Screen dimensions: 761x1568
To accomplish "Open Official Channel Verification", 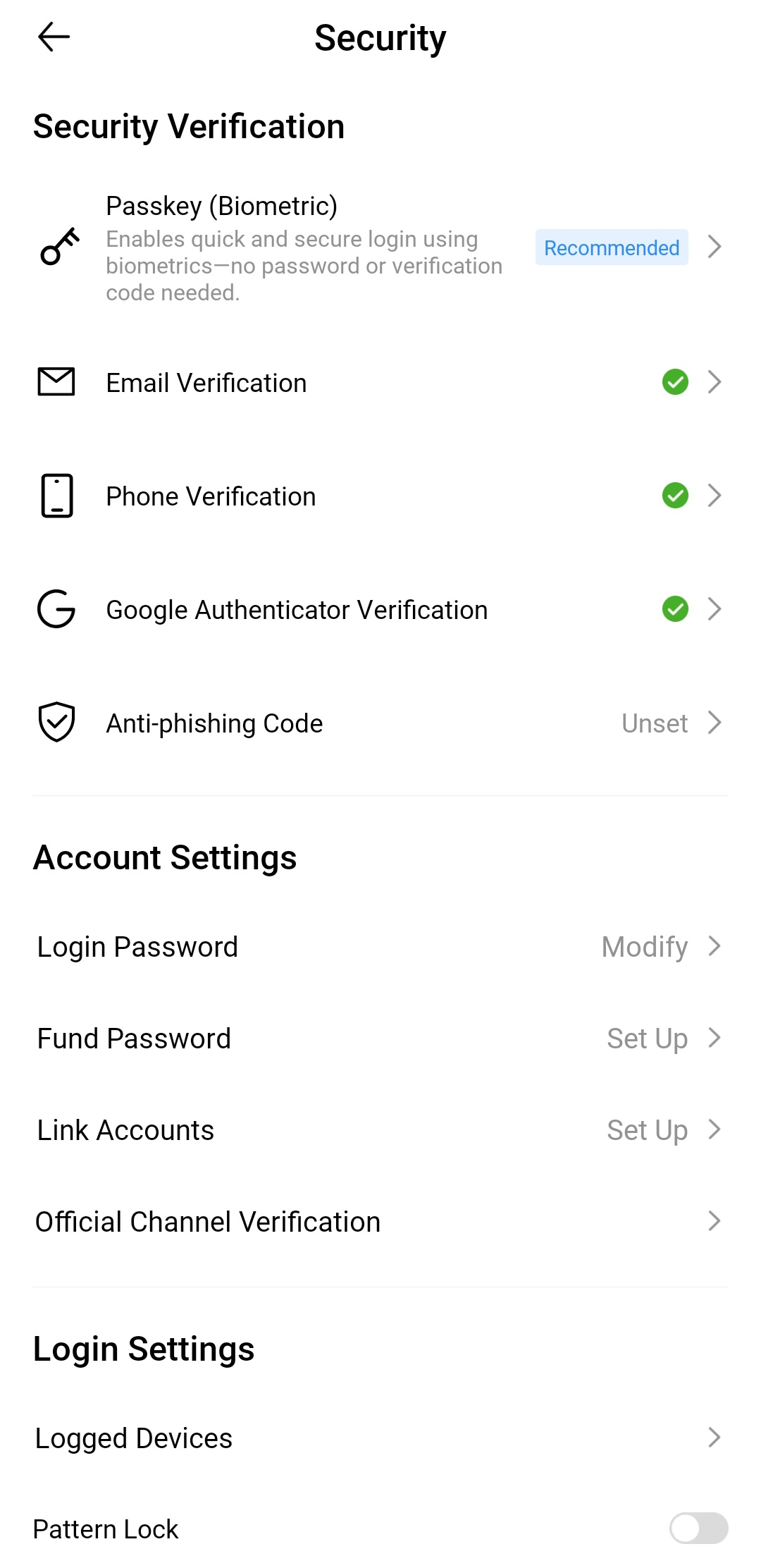I will [380, 1221].
